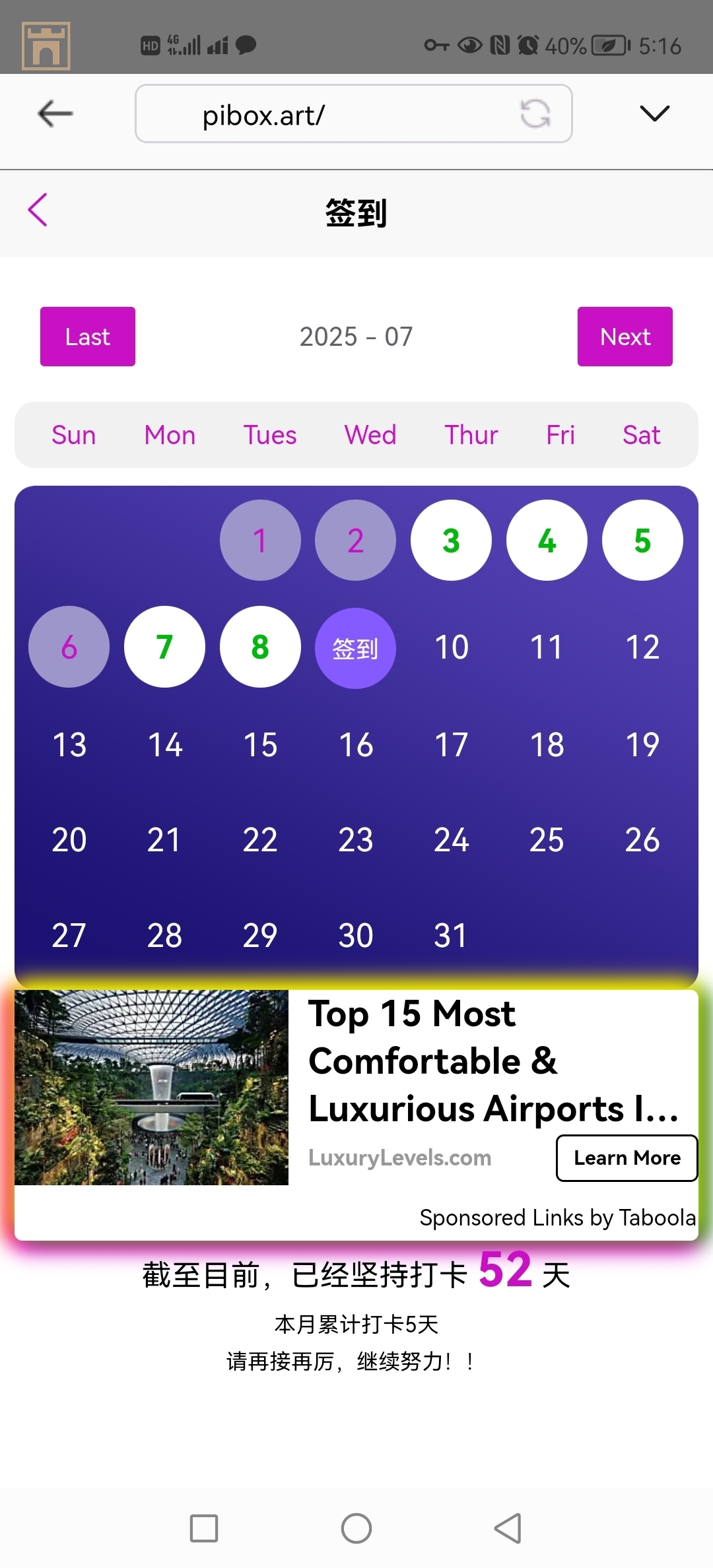This screenshot has width=713, height=1568.
Task: Open recent apps from the navigation bar
Action: (x=204, y=1528)
